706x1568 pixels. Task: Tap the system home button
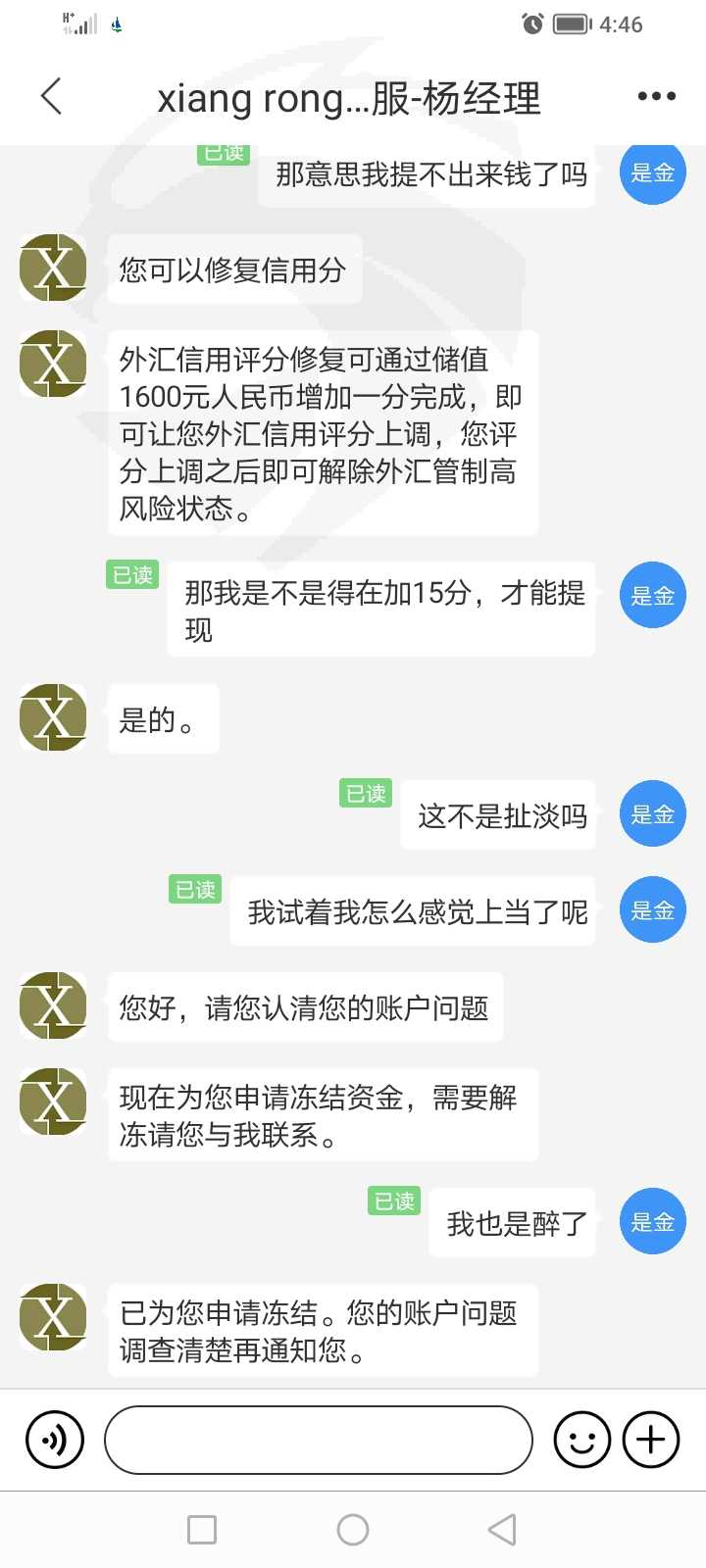tap(353, 1530)
